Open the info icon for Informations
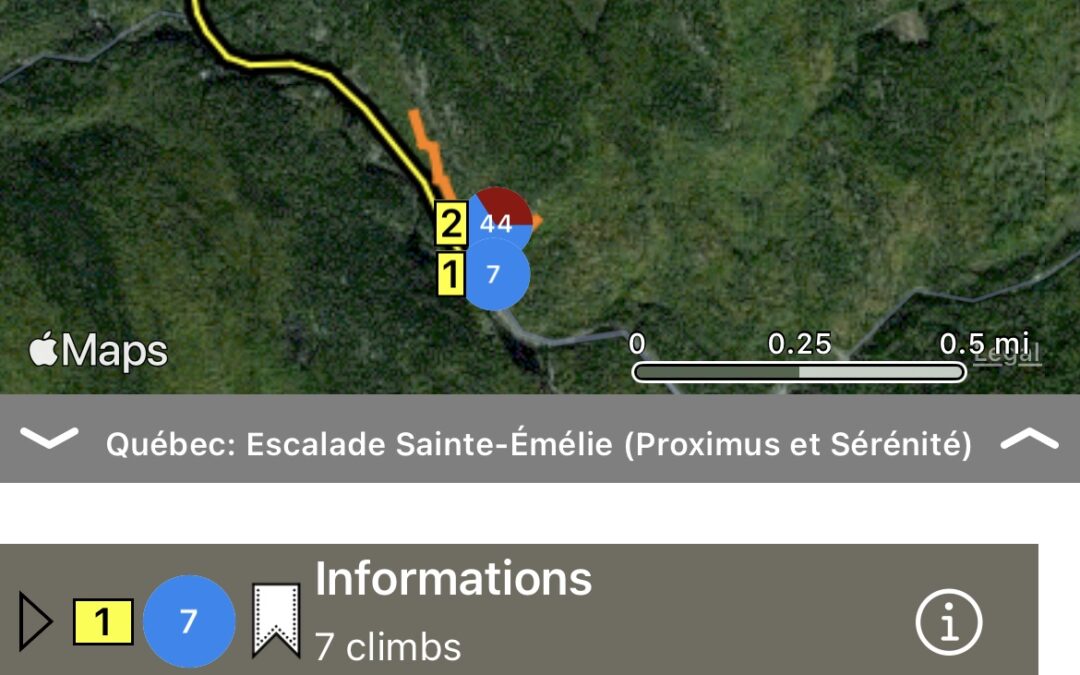The width and height of the screenshot is (1080, 675). 949,623
